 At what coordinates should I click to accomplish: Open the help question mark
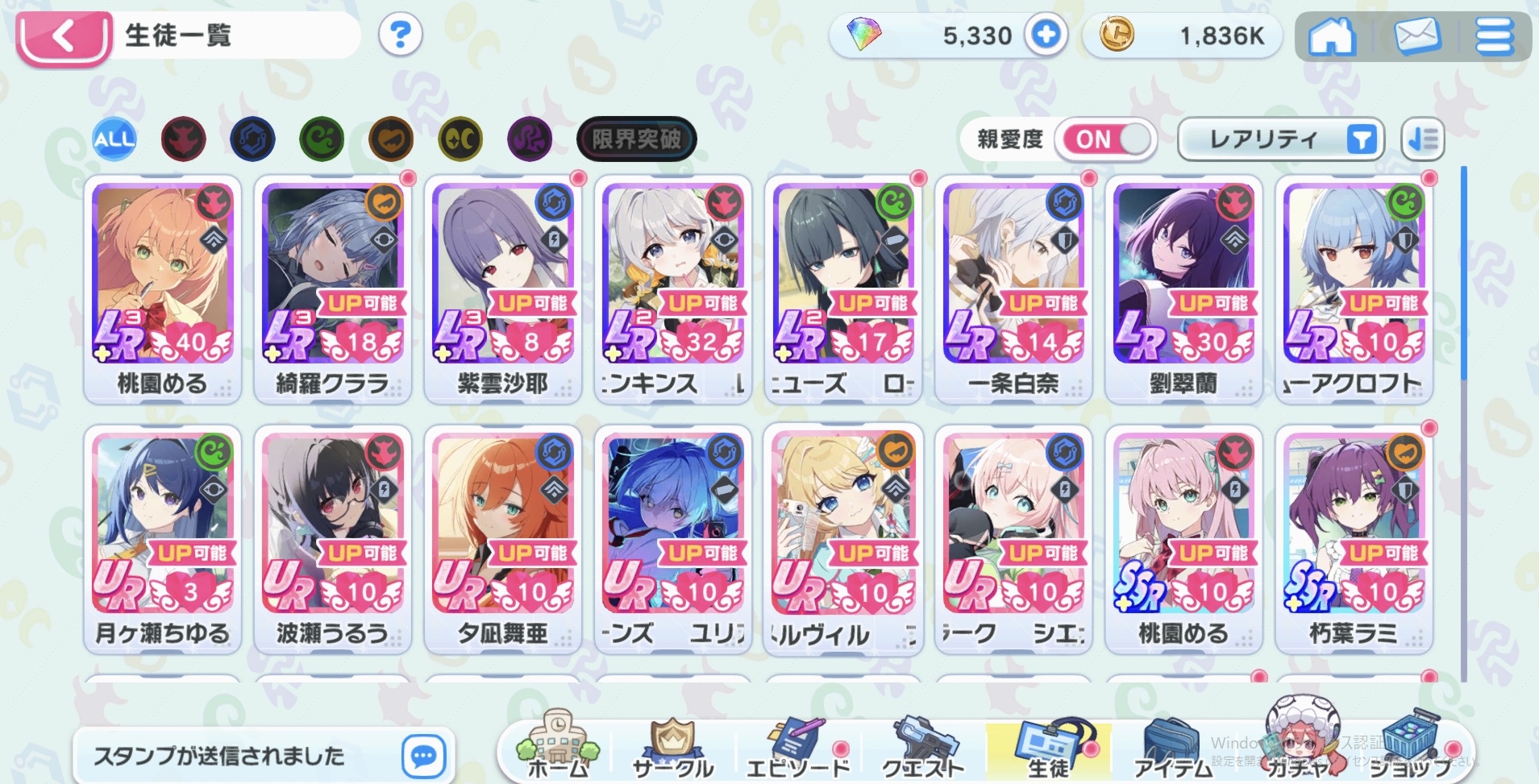[x=400, y=35]
